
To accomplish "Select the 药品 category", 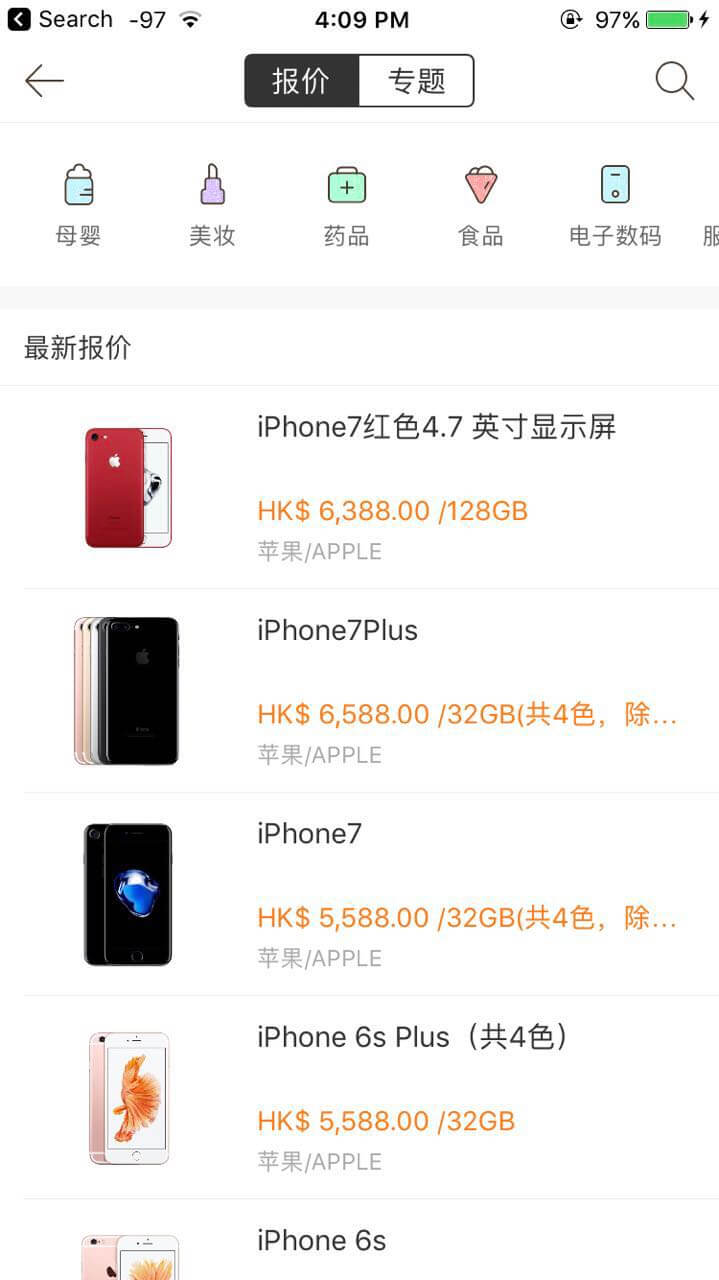I will click(x=346, y=205).
